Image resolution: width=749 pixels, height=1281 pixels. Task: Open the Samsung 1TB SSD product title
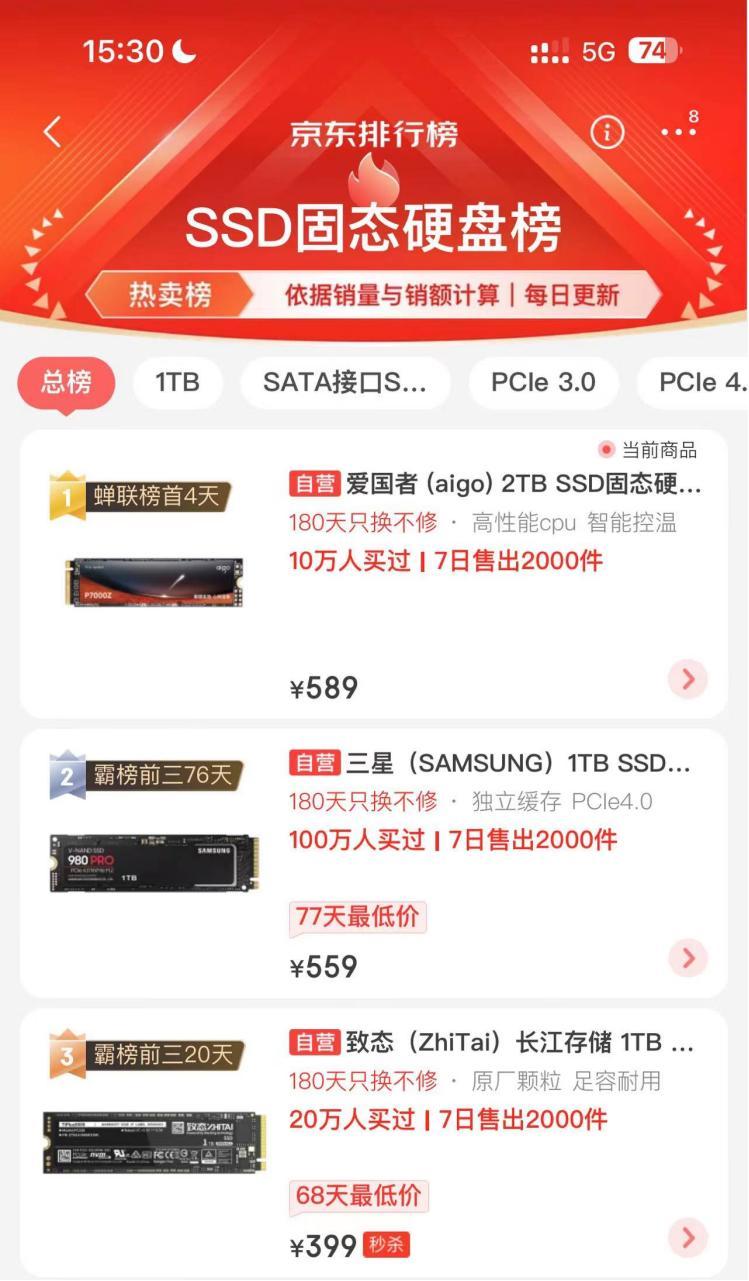pyautogui.click(x=490, y=763)
